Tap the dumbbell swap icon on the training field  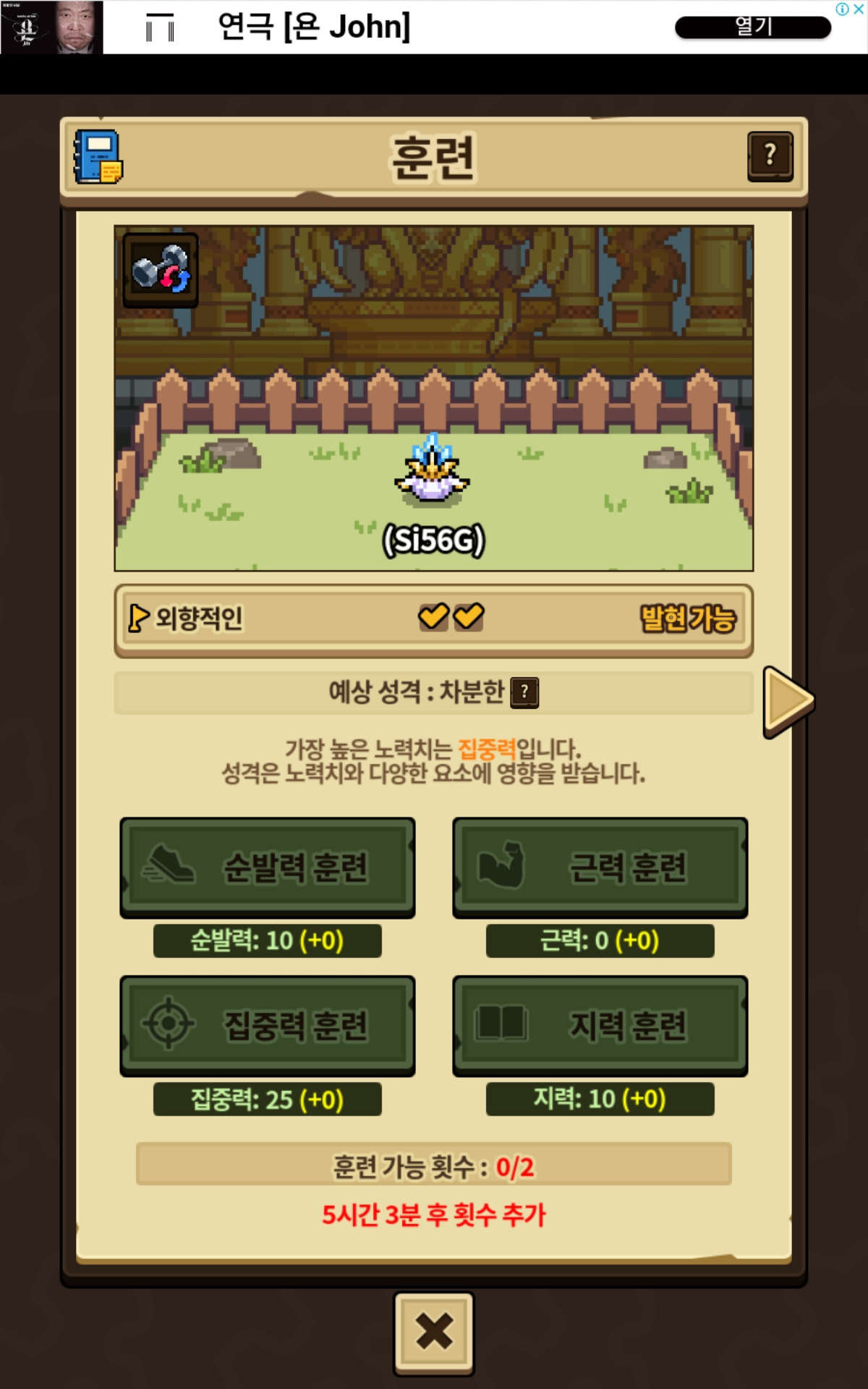[x=161, y=270]
